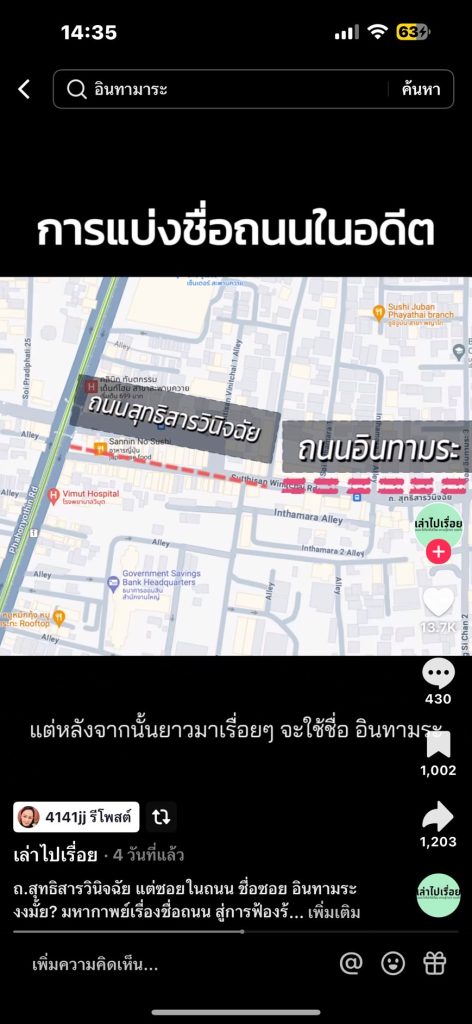
Task: Open the sound disc at bottom right
Action: [x=439, y=895]
